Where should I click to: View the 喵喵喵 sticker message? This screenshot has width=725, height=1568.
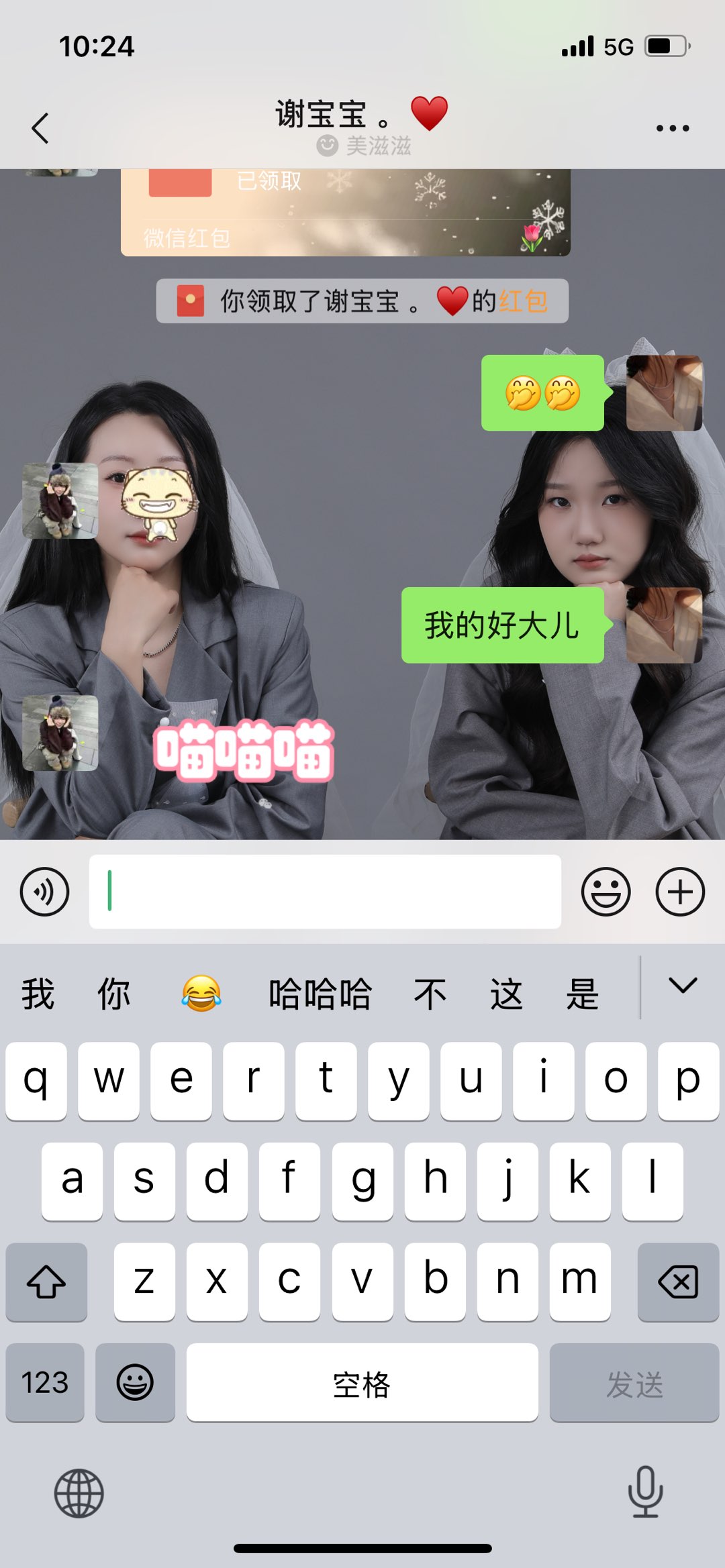(244, 751)
